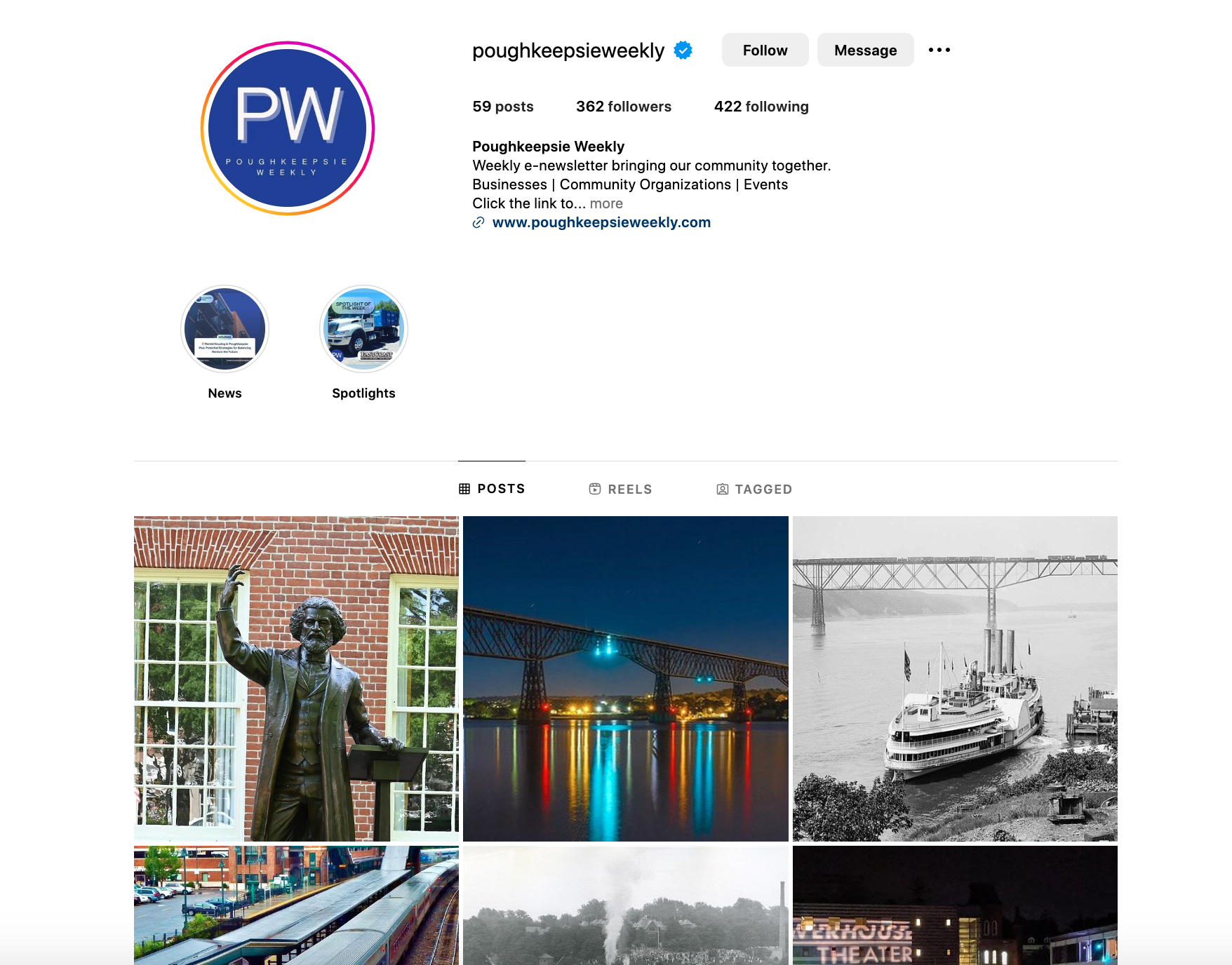Visit www.poughkeepsieweekly.com link
Viewport: 1232px width, 965px height.
coord(601,222)
